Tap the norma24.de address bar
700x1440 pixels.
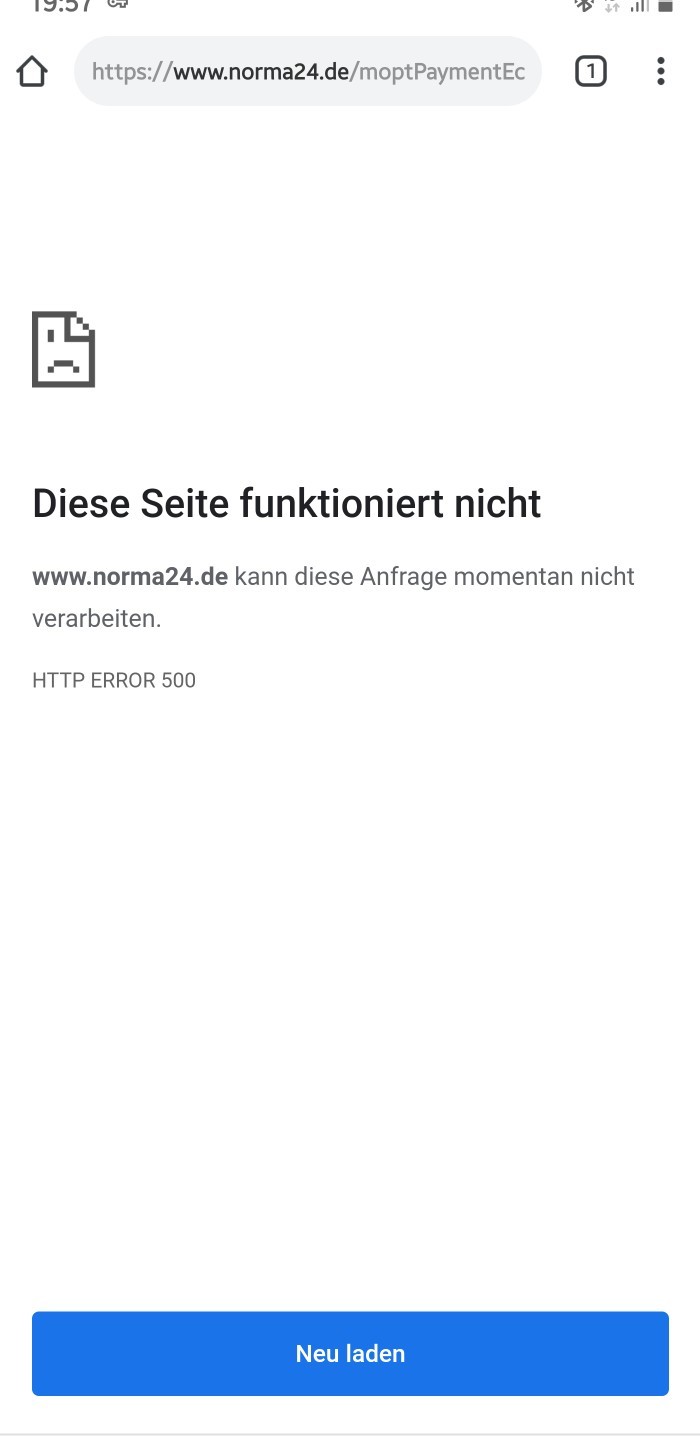tap(308, 71)
